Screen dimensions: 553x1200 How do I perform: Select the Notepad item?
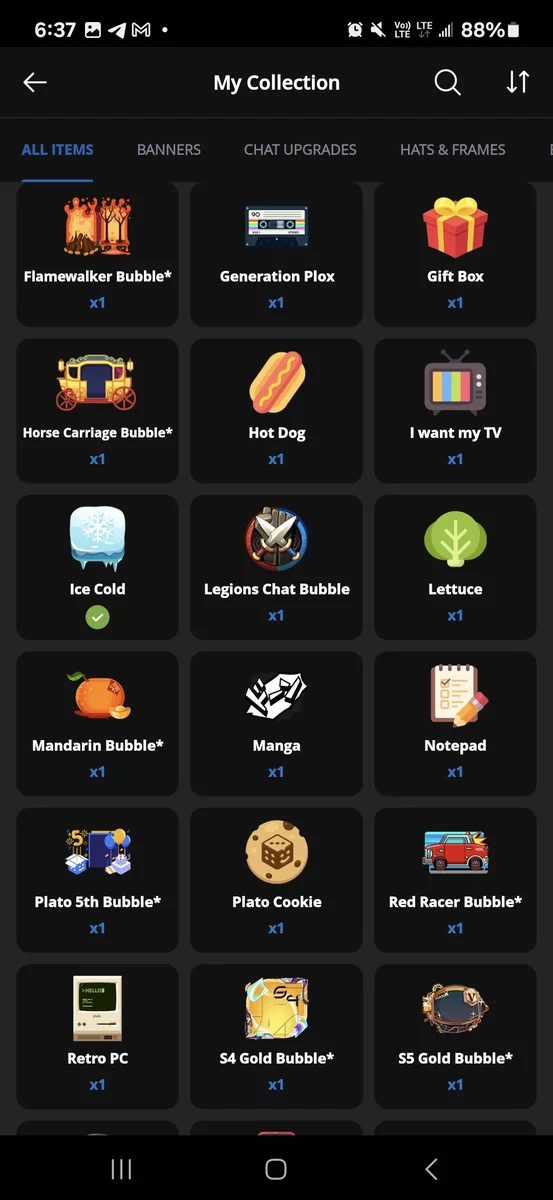click(x=455, y=723)
